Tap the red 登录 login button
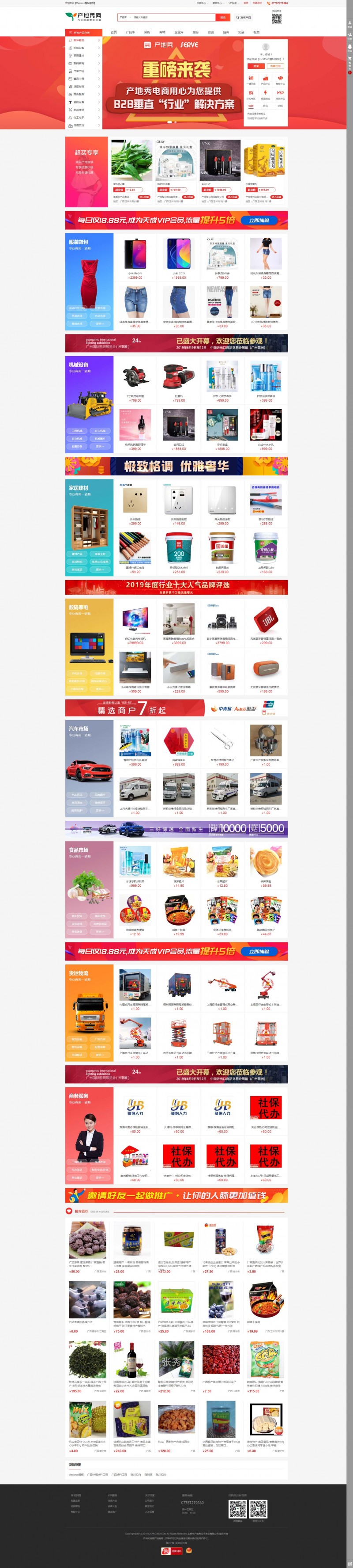 tap(256, 66)
